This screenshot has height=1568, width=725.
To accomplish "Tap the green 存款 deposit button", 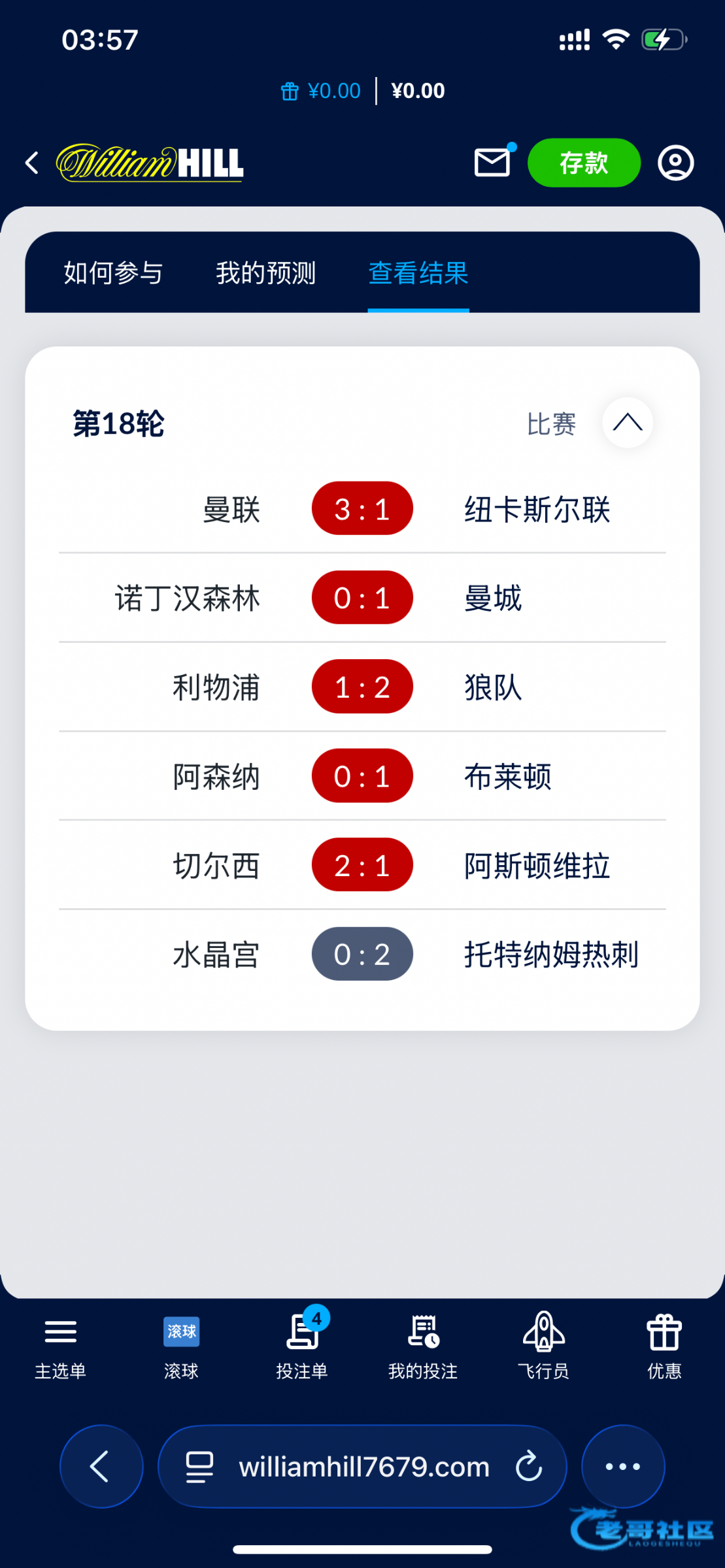I will [x=584, y=163].
